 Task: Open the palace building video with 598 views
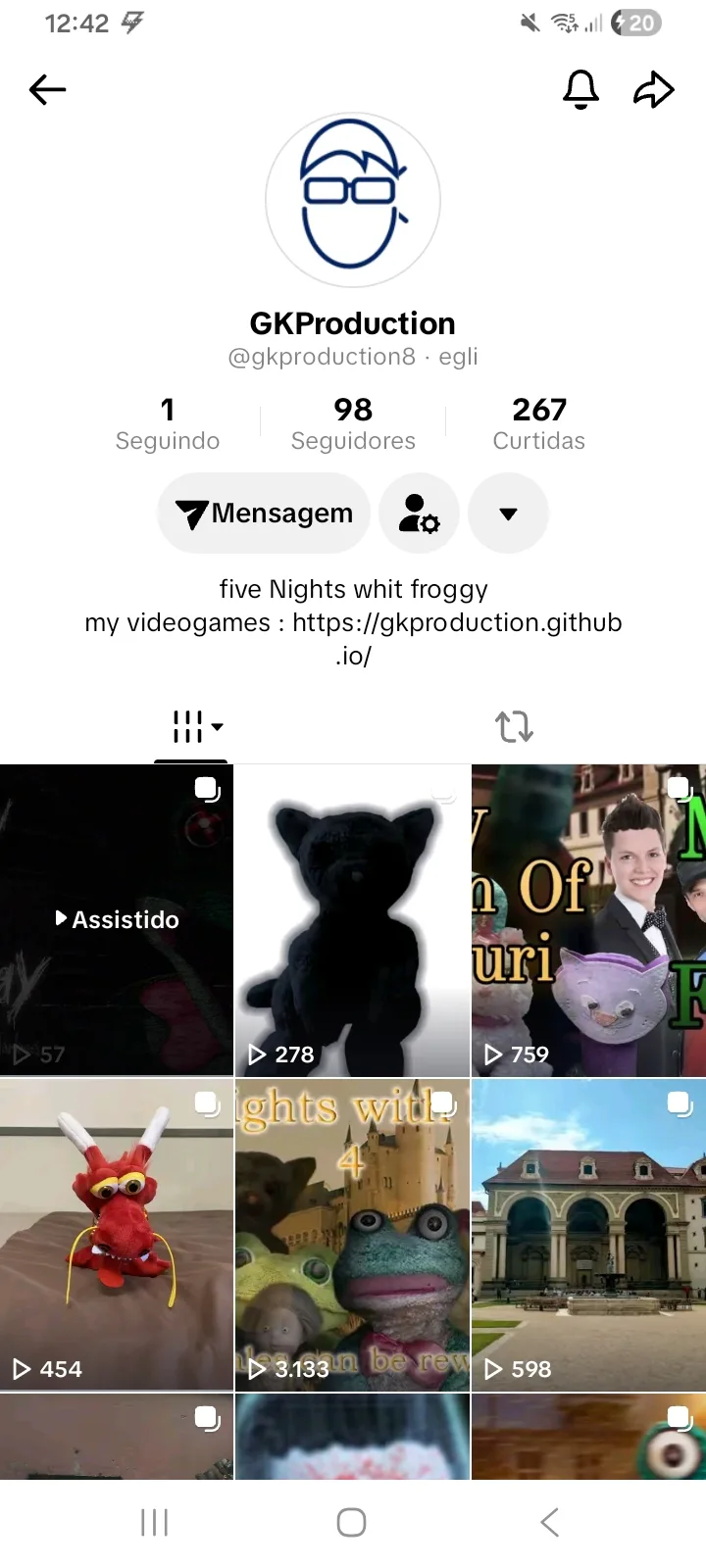(x=588, y=1235)
